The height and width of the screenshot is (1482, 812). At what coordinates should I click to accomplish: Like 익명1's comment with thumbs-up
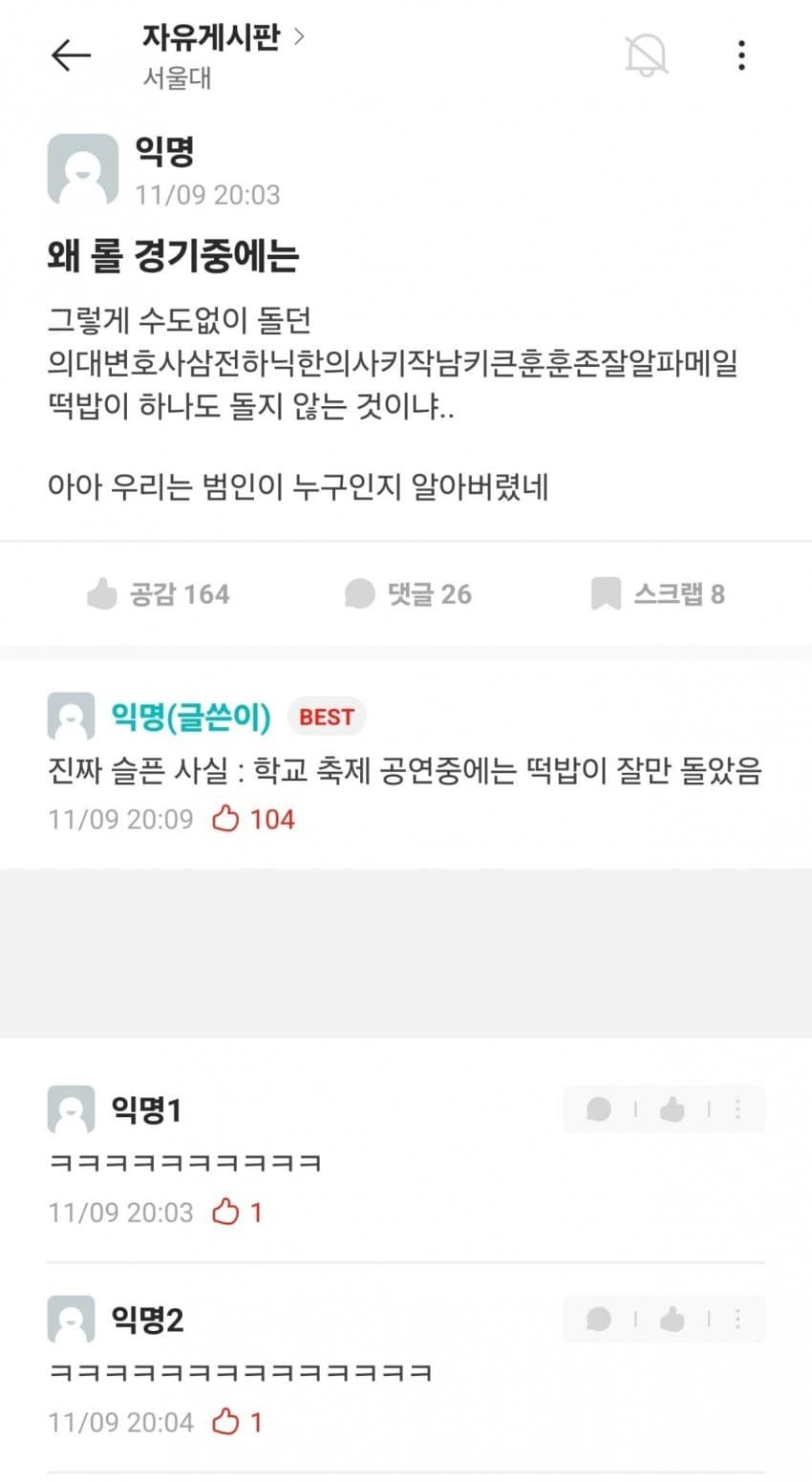672,1109
